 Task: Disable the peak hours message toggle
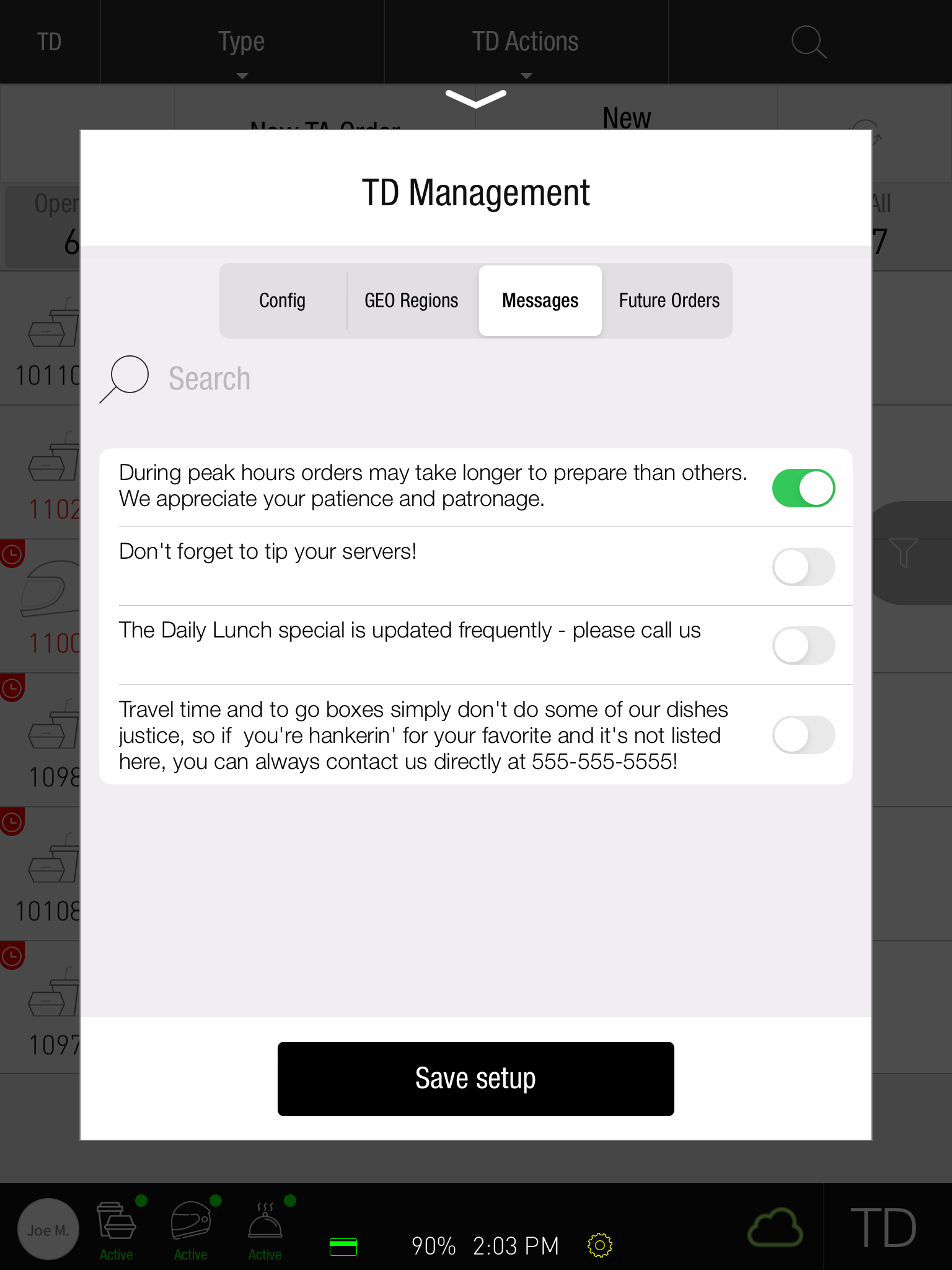coord(803,488)
